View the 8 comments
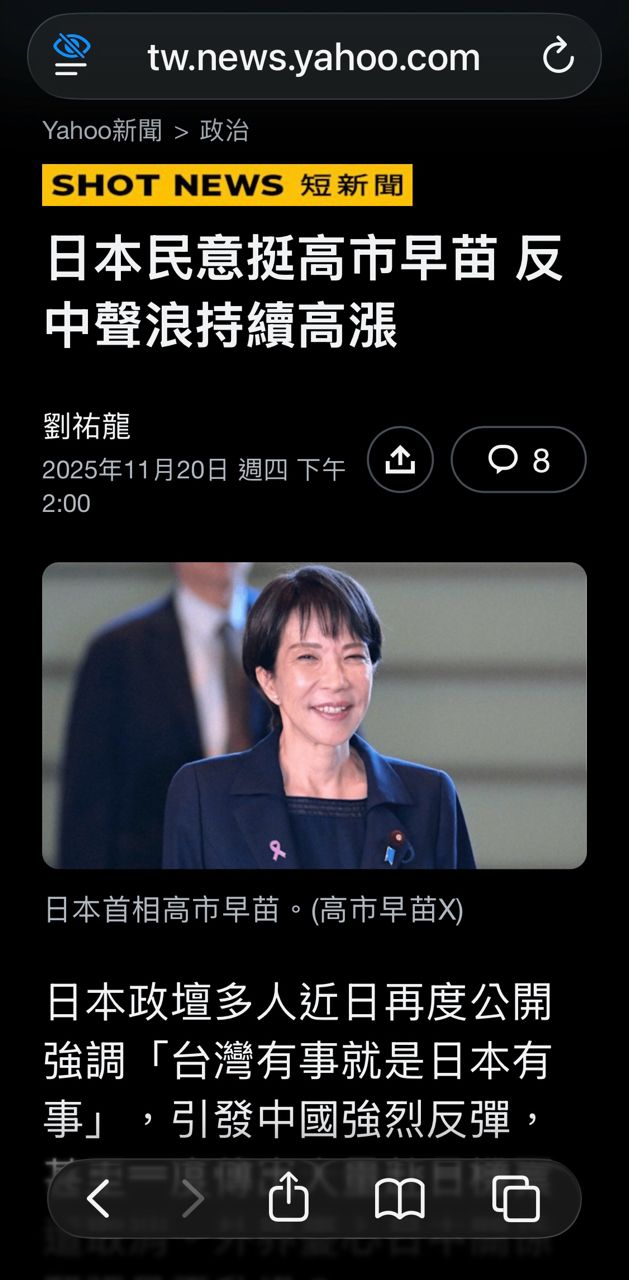This screenshot has width=629, height=1280. pos(518,460)
